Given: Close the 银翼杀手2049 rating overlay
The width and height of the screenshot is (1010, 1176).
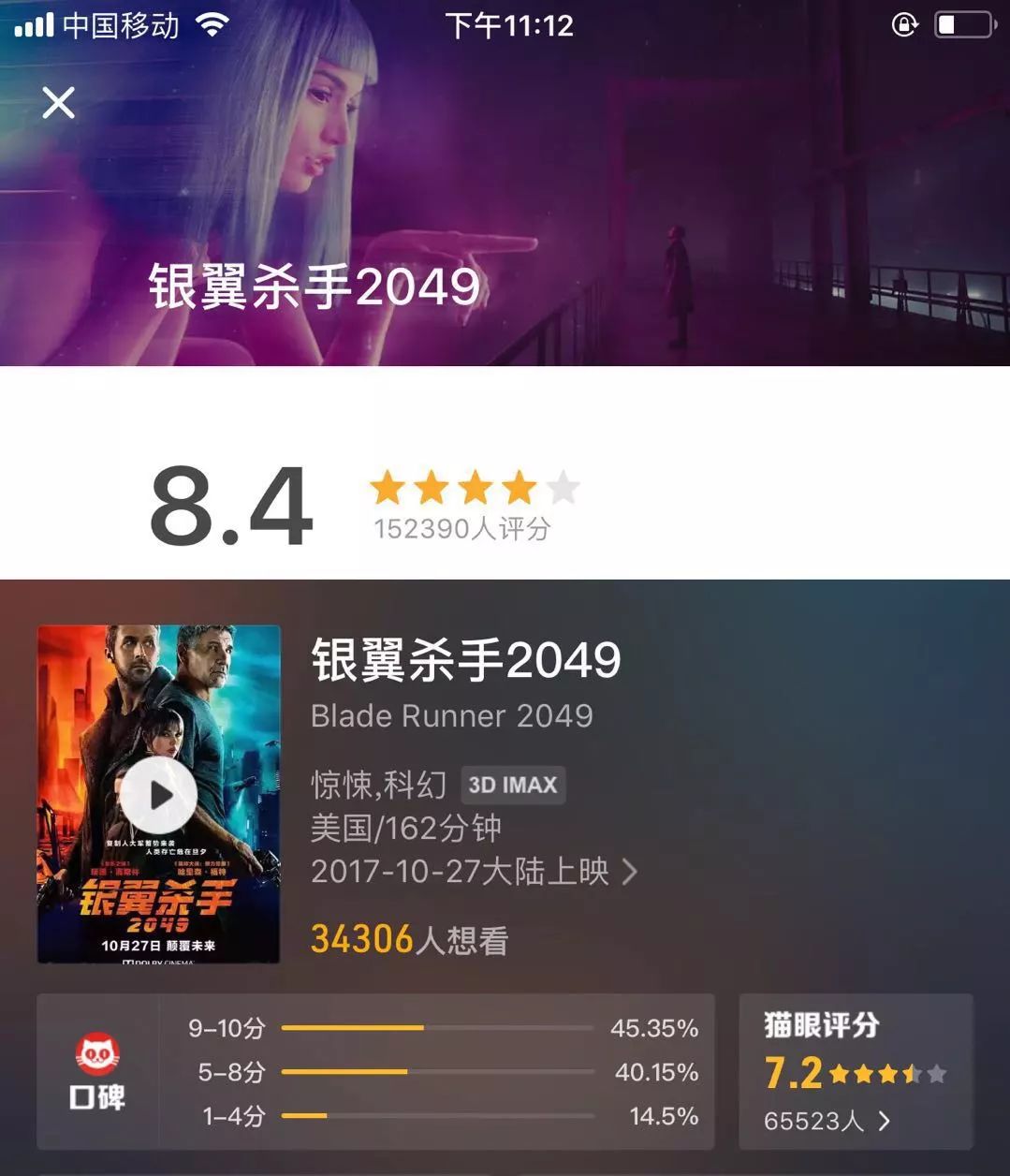Looking at the screenshot, I should coord(58,103).
